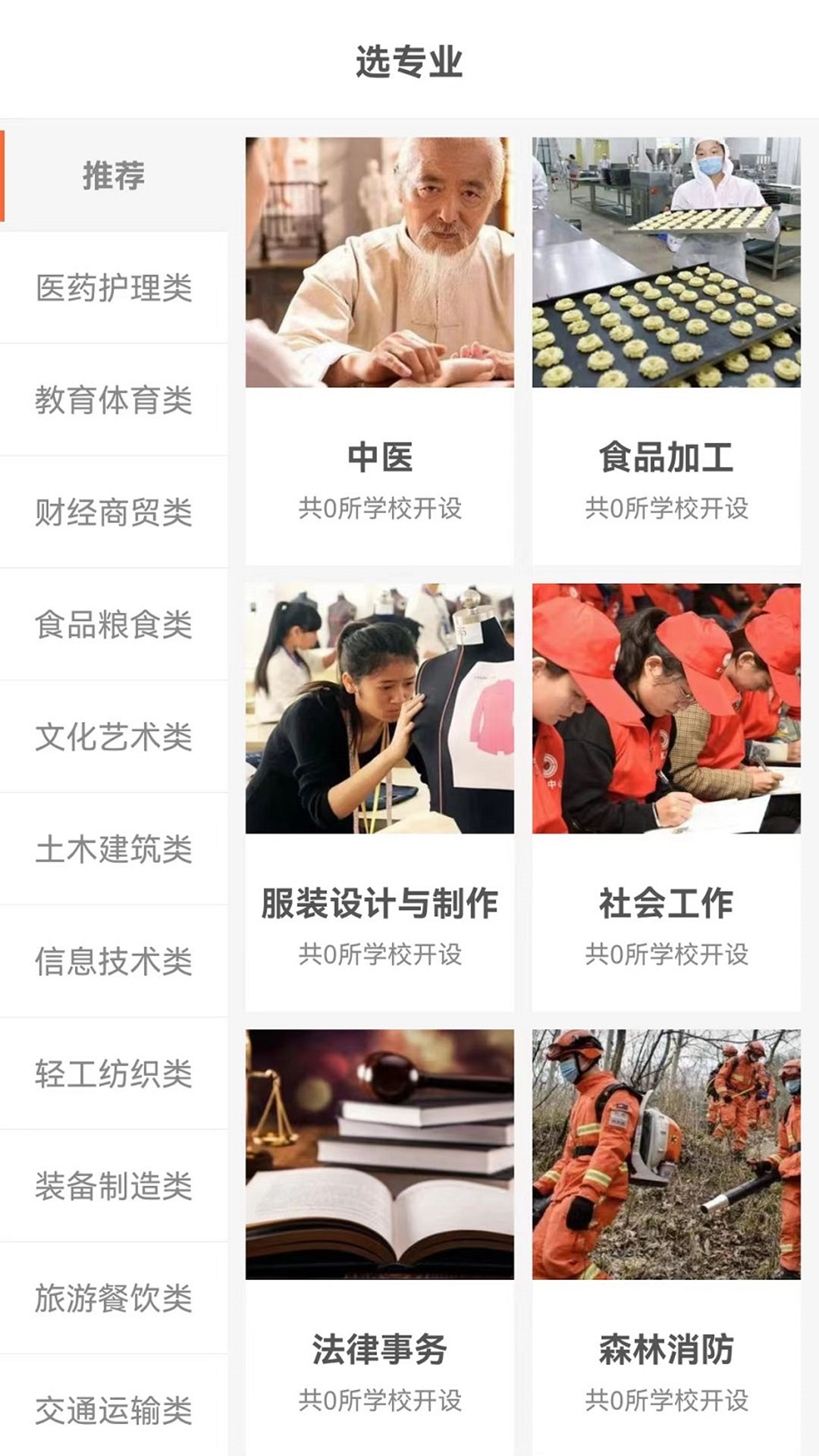Open the 社会工作 major card

(666, 796)
